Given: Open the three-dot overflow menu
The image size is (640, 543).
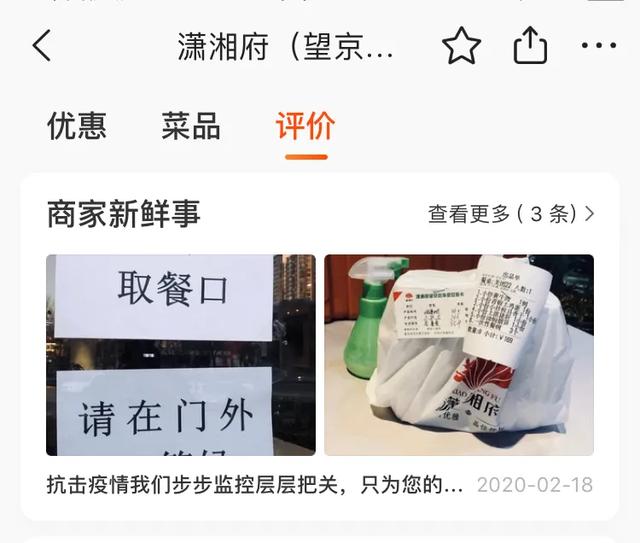Looking at the screenshot, I should 598,46.
